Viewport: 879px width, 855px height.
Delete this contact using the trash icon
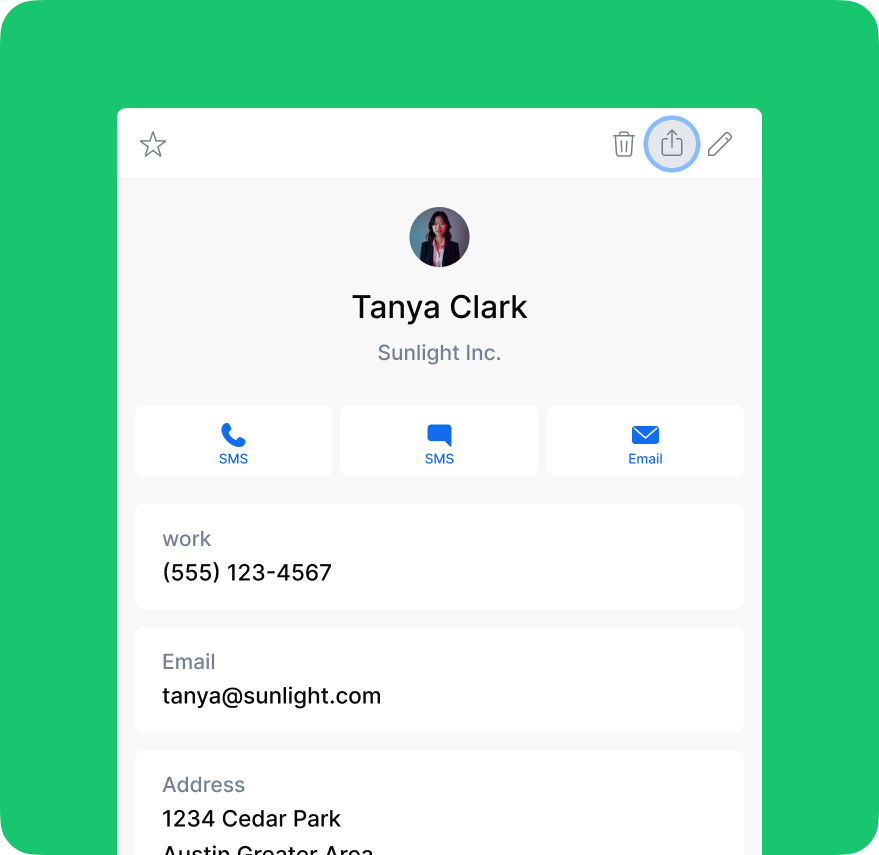pyautogui.click(x=624, y=144)
